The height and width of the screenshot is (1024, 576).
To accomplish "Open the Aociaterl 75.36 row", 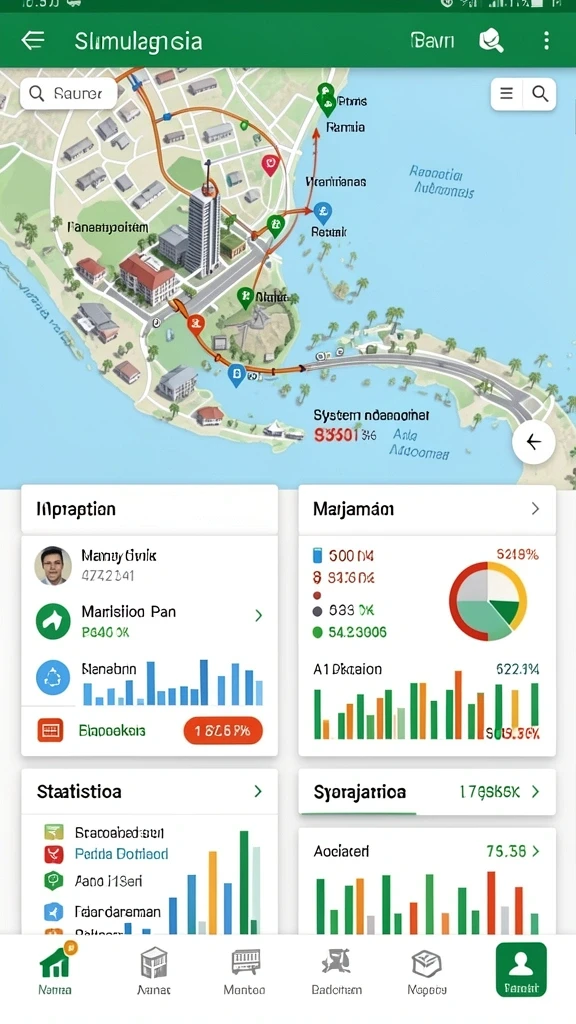I will pos(427,851).
